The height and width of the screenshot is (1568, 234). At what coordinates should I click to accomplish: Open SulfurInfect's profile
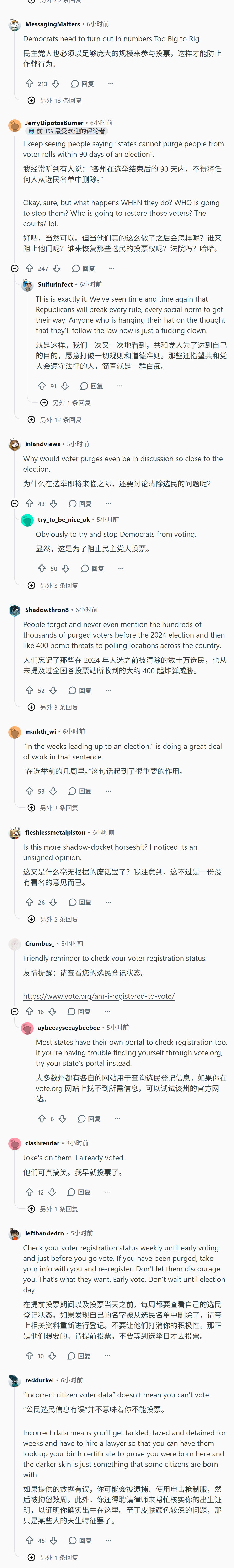[x=55, y=284]
